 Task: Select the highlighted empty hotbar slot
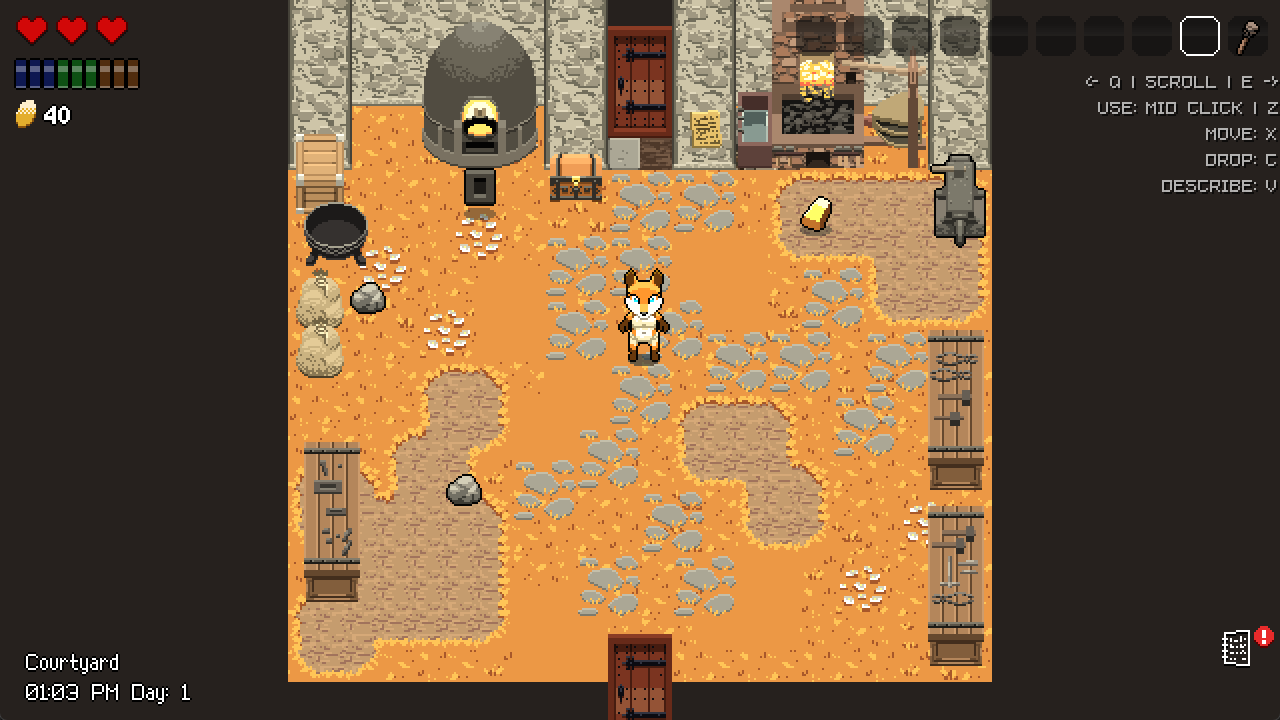tap(1199, 37)
